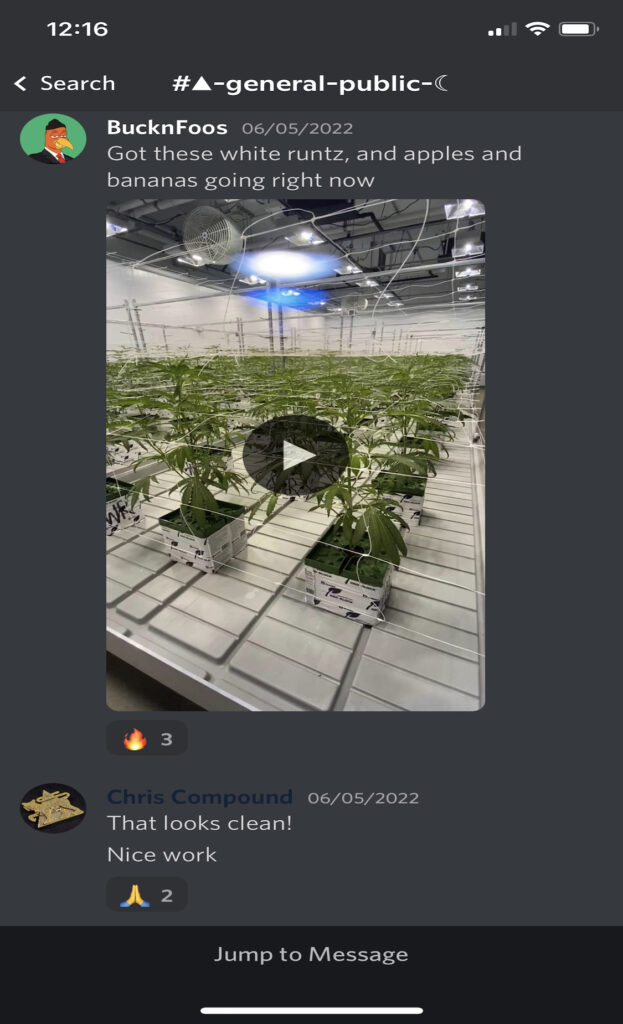Play the grow room video
623x1024 pixels.
[x=295, y=455]
